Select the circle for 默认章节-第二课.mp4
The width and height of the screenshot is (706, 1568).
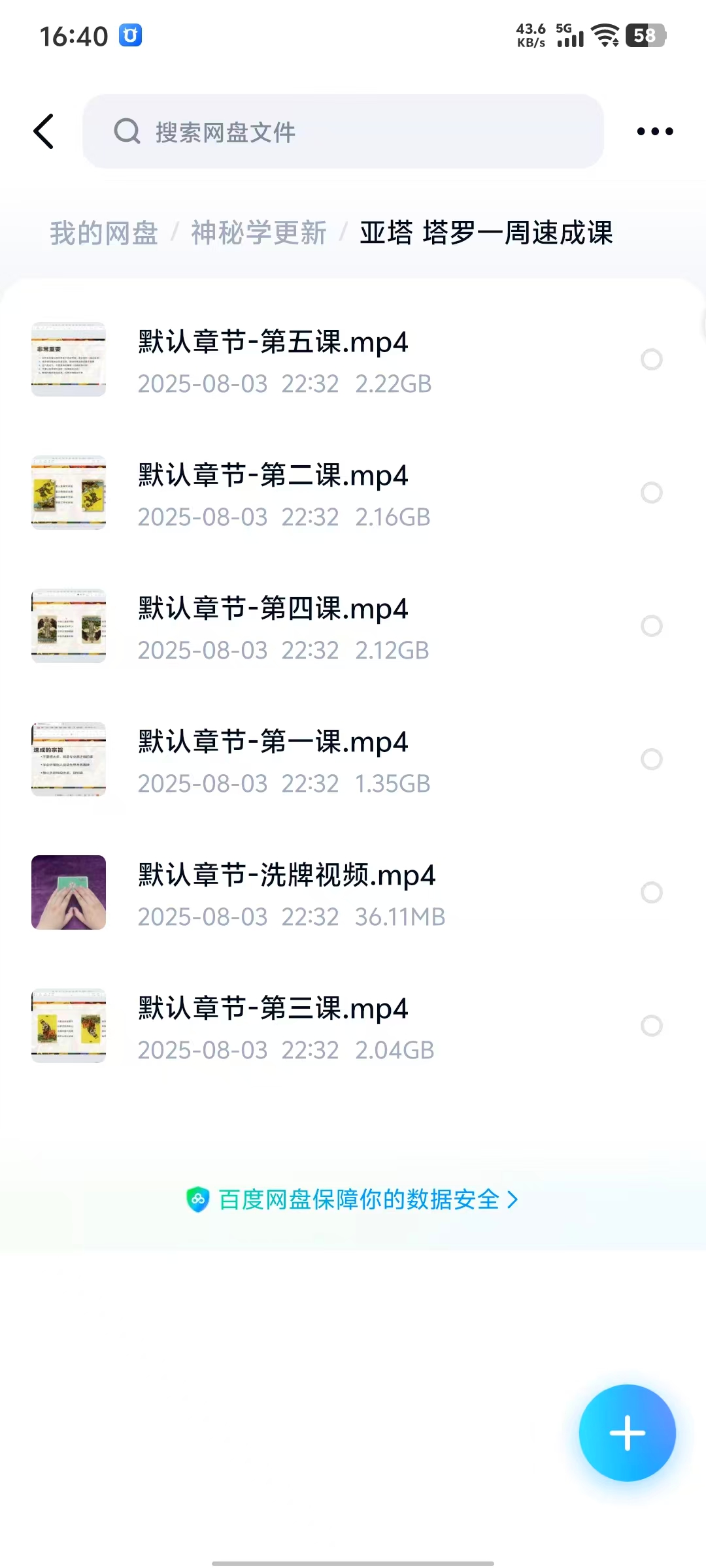click(652, 493)
